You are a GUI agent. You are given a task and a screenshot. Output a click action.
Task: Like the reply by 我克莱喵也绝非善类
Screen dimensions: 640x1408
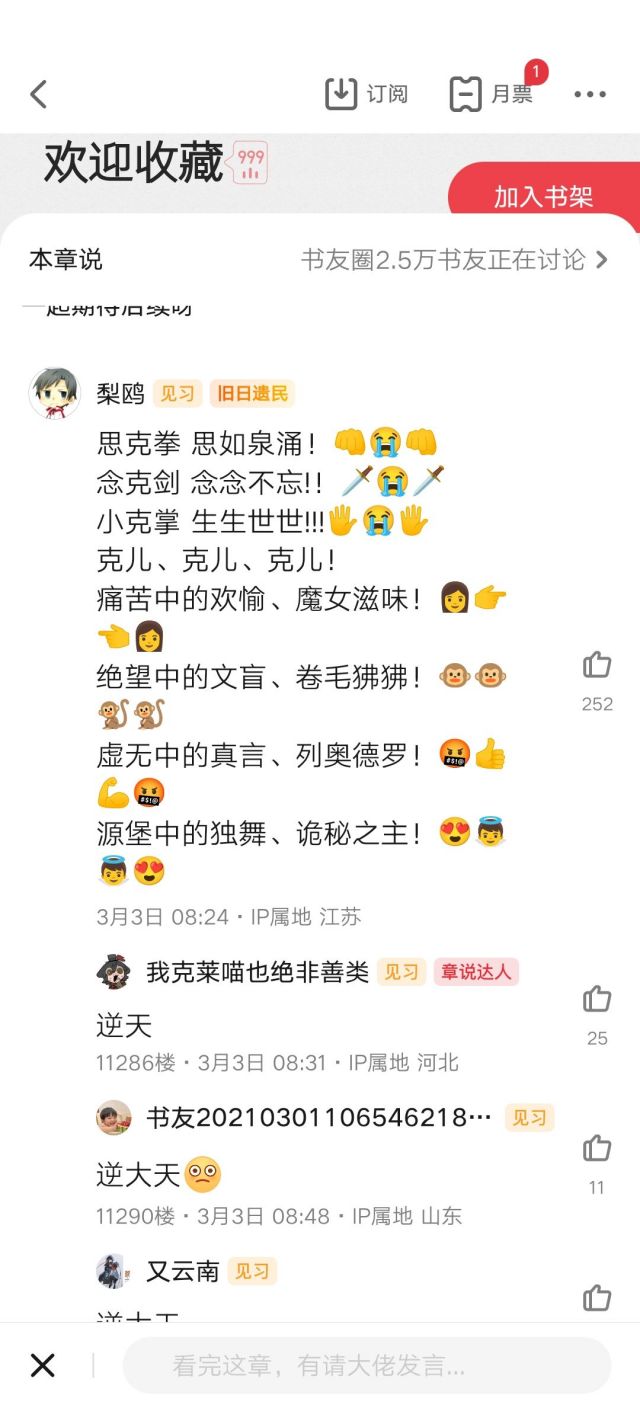597,999
